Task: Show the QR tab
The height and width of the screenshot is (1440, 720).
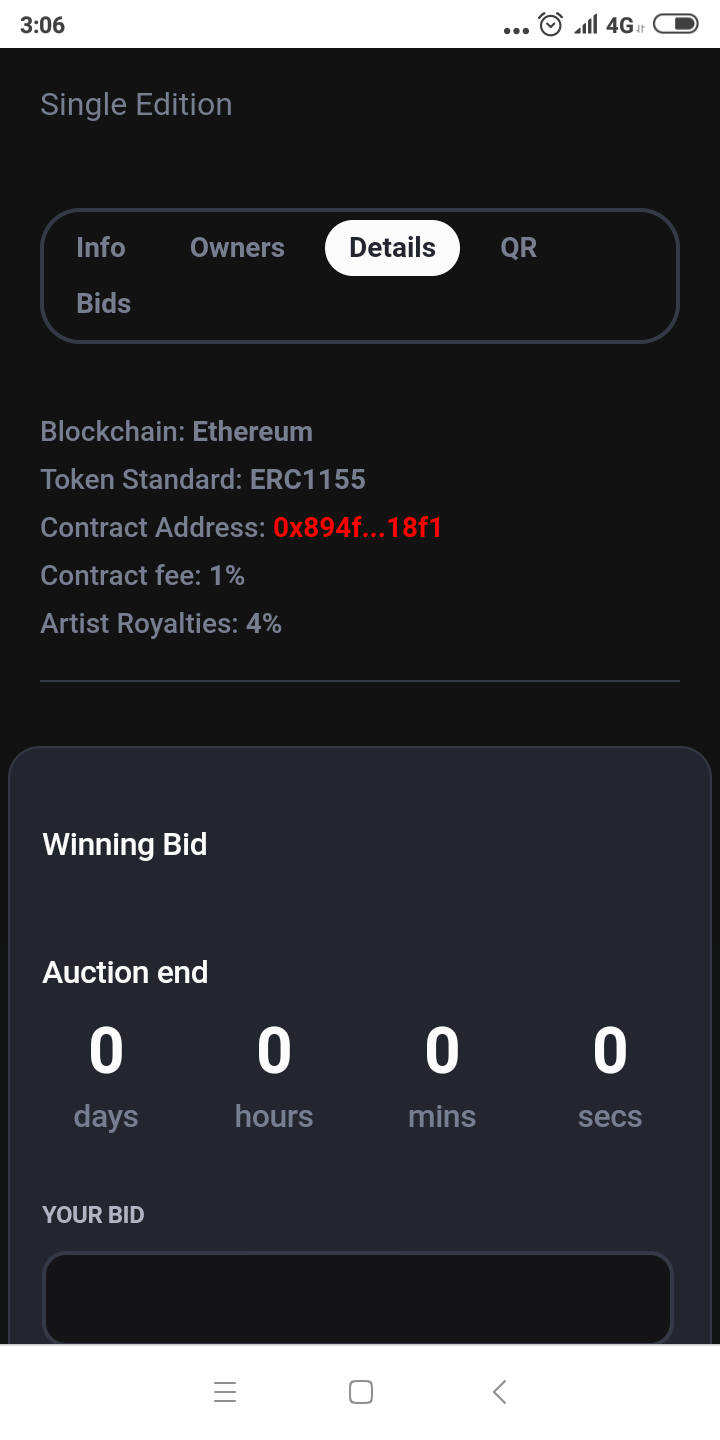Action: pyautogui.click(x=518, y=248)
